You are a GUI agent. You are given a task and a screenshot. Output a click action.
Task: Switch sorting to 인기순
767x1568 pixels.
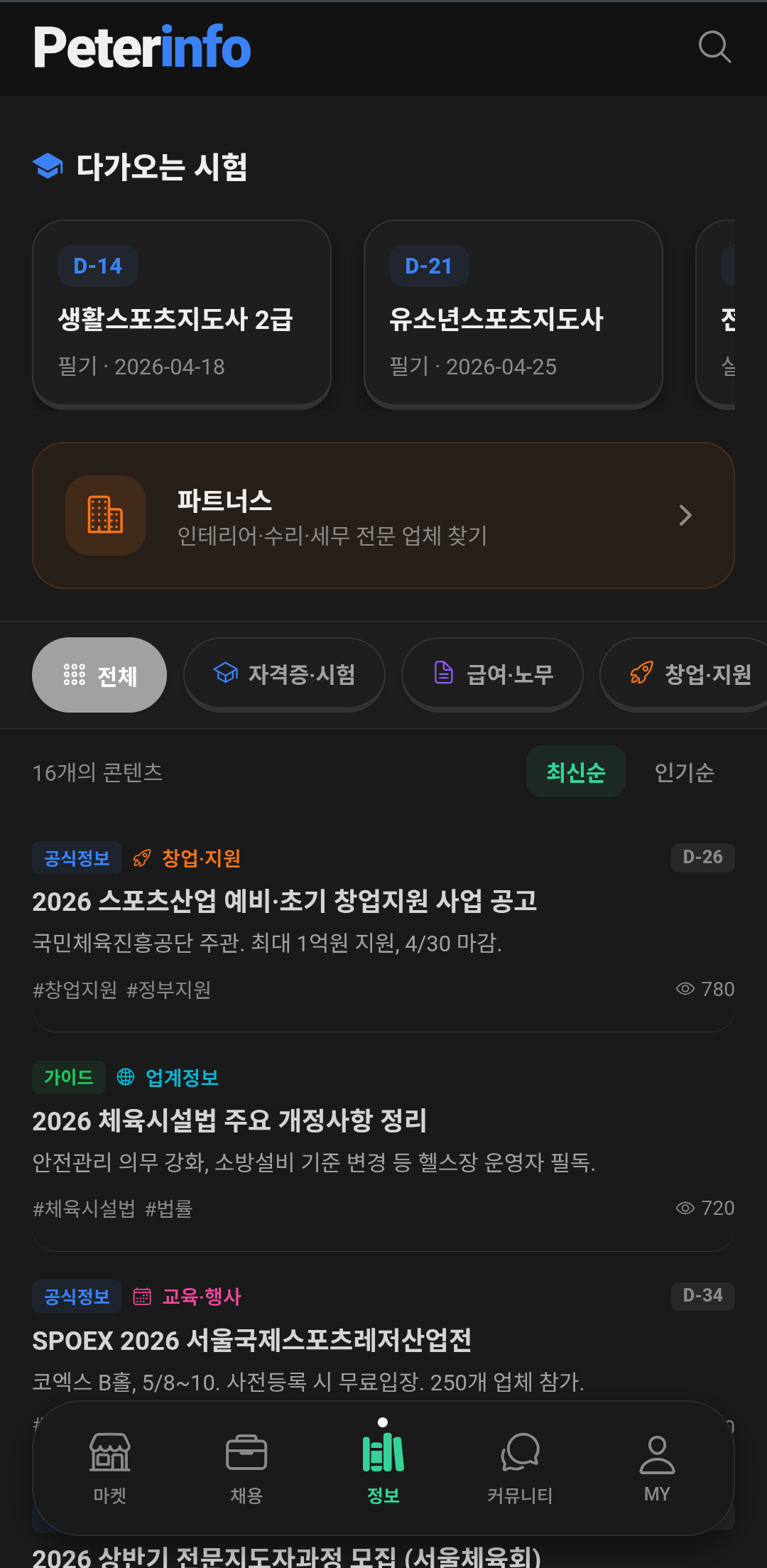[683, 772]
